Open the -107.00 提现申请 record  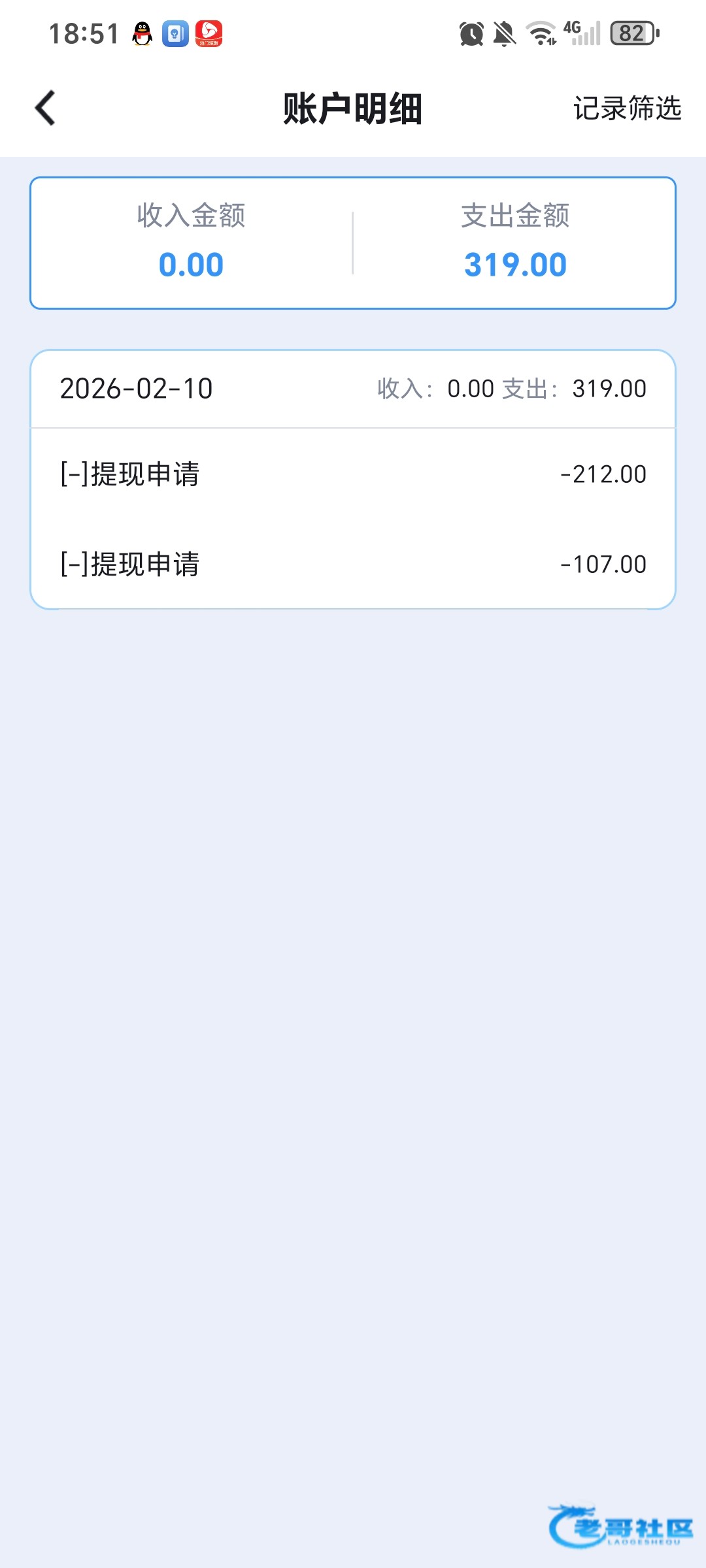click(353, 564)
